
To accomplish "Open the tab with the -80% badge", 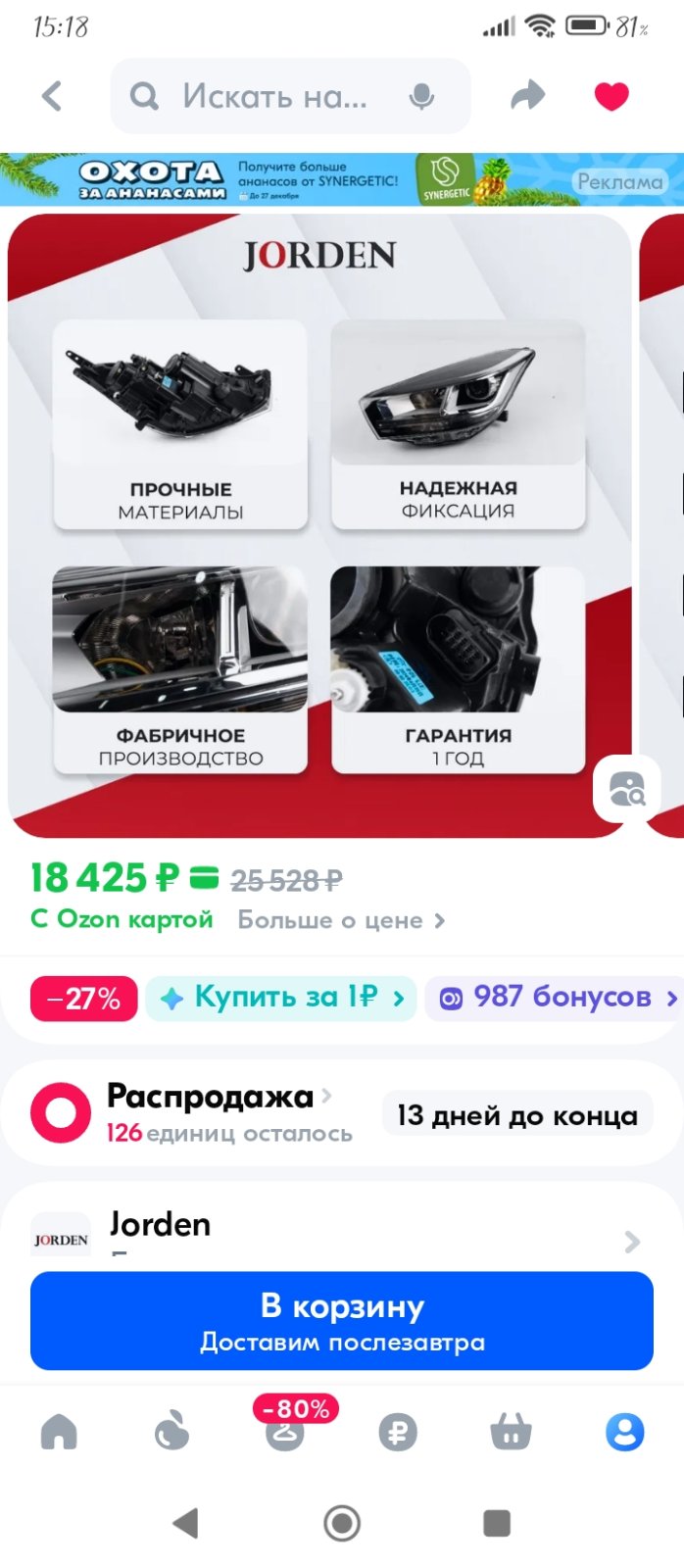I will [x=285, y=1431].
